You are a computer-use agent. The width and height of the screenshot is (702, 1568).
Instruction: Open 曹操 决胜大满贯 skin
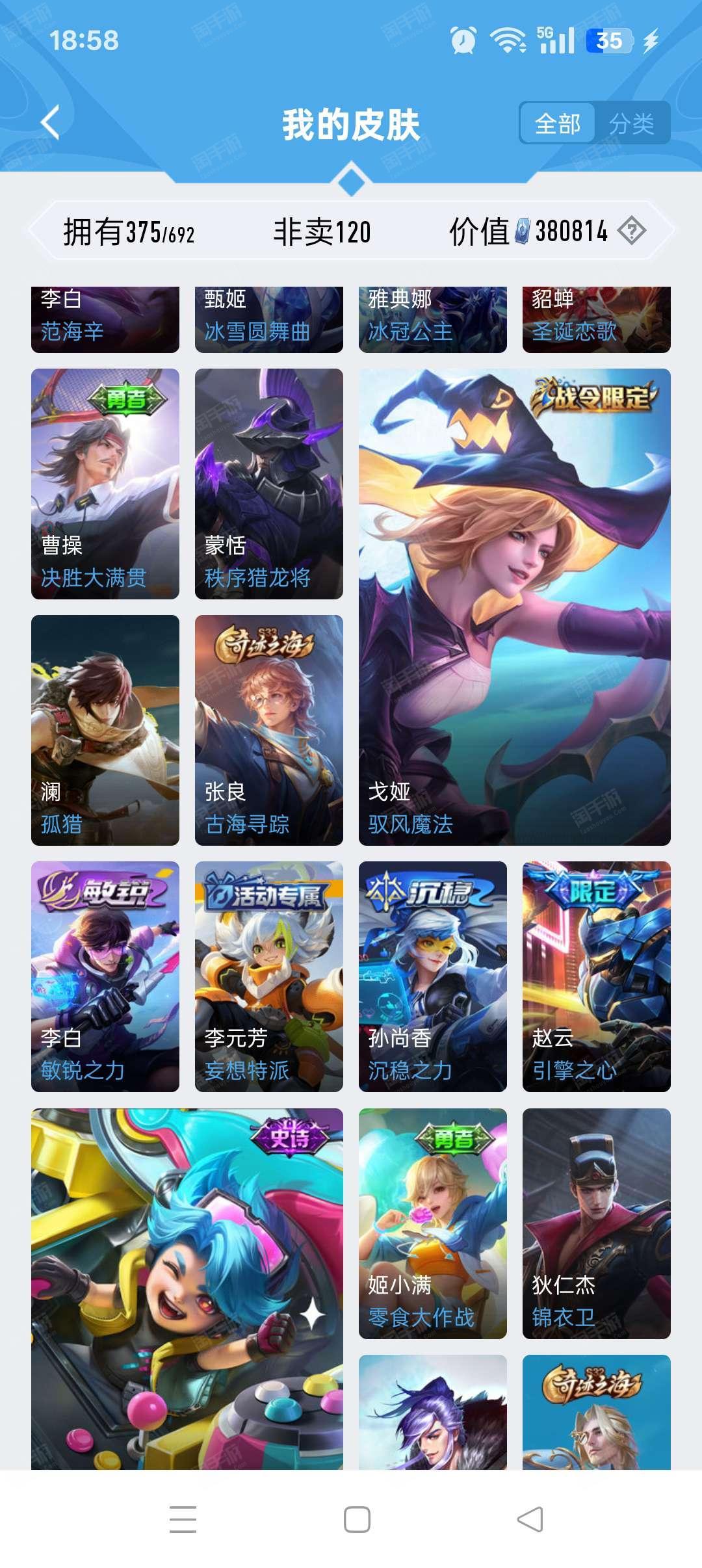[105, 484]
